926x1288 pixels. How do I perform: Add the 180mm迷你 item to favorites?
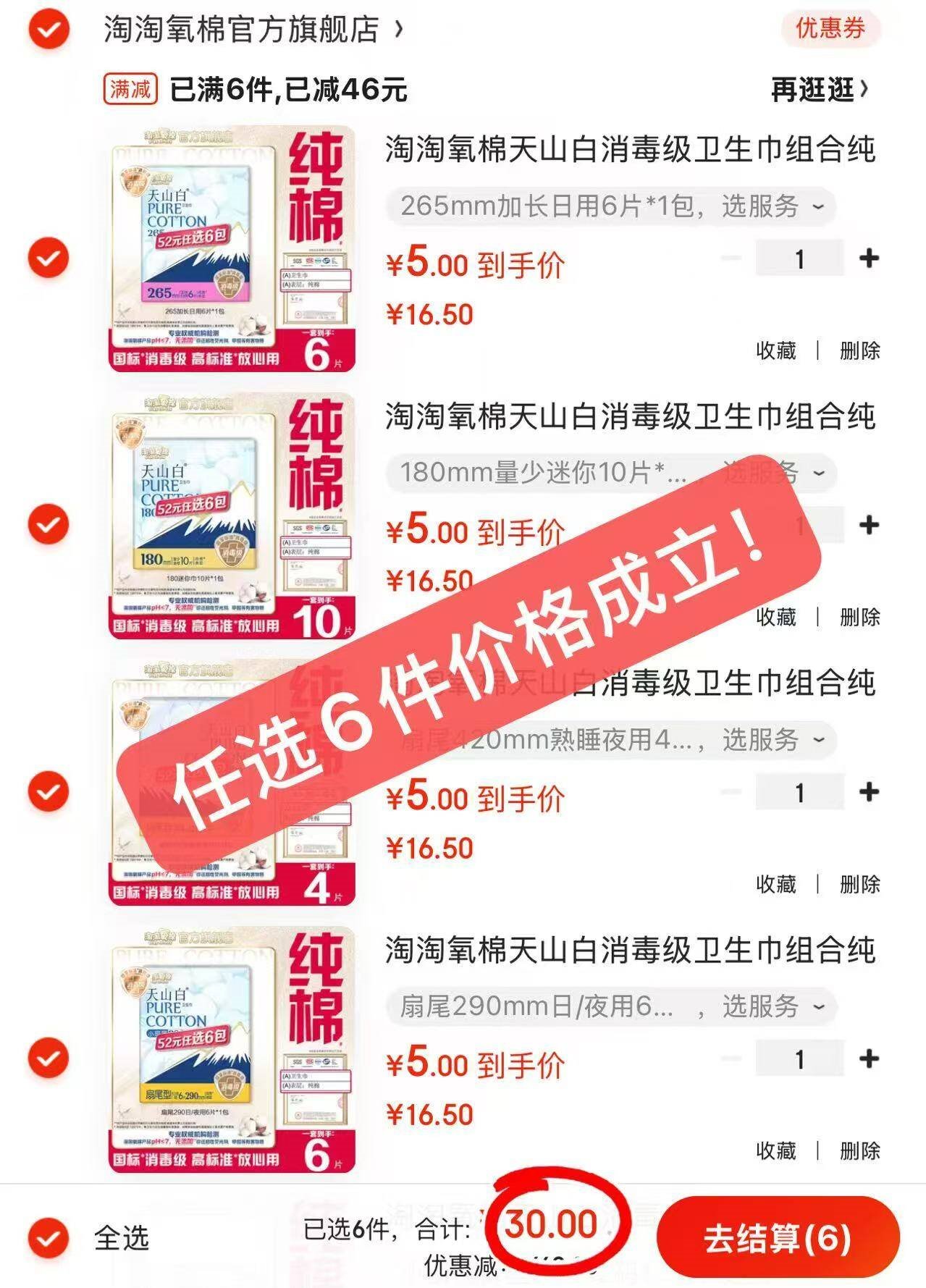775,617
